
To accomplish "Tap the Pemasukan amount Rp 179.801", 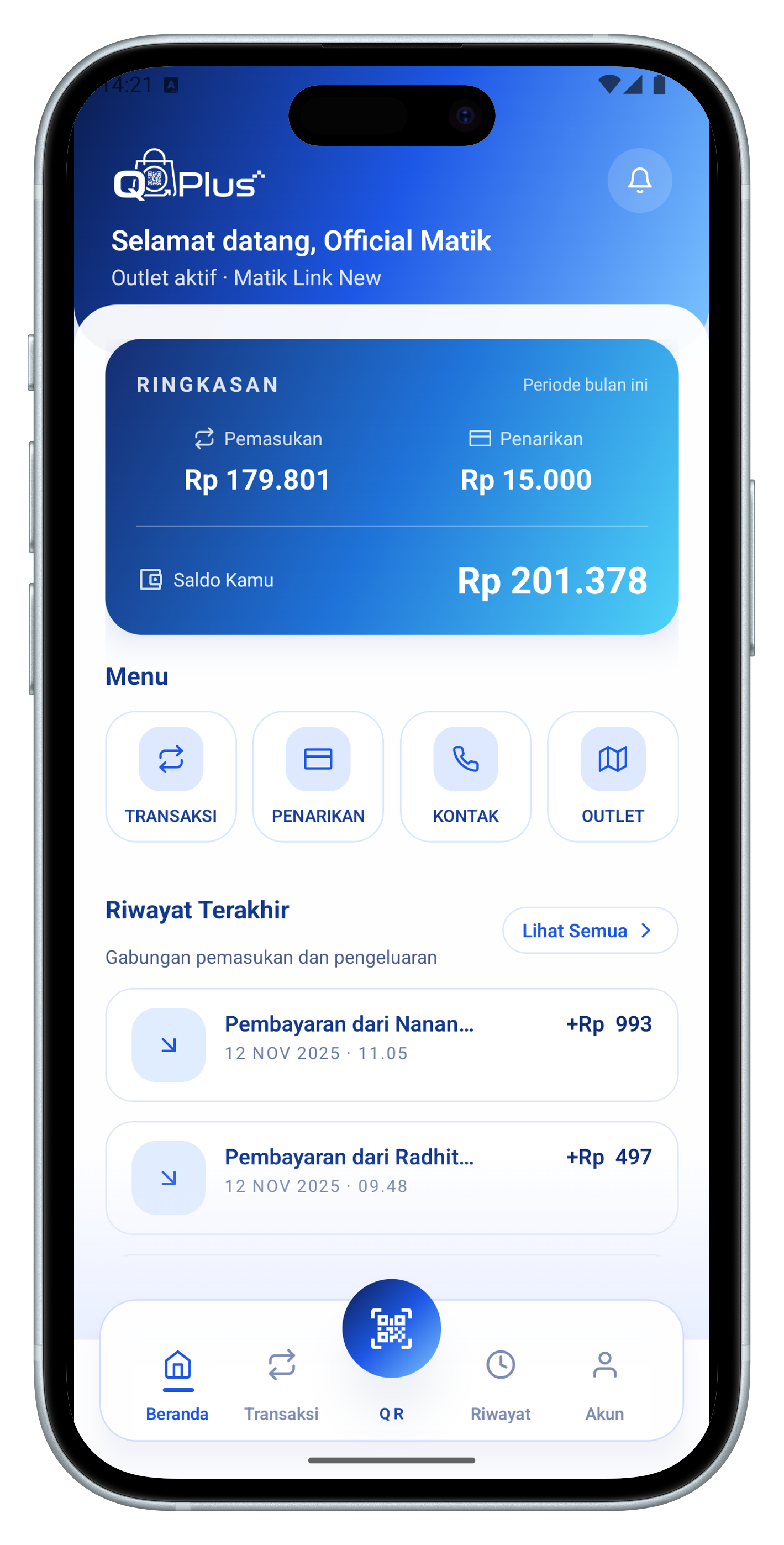I will click(x=257, y=479).
